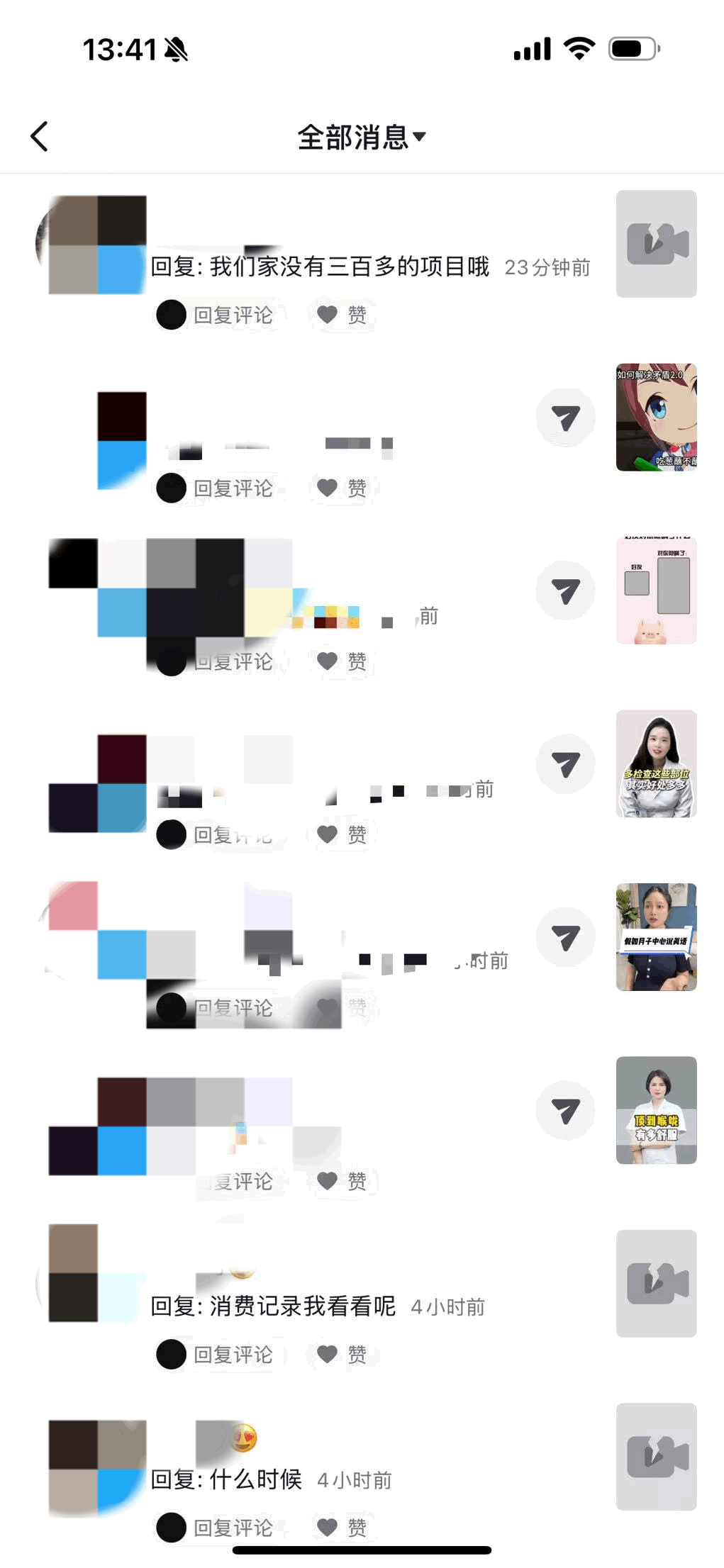Viewport: 724px width, 1568px height.
Task: Like the comment 消费记录我看看呢
Action: [x=342, y=1355]
